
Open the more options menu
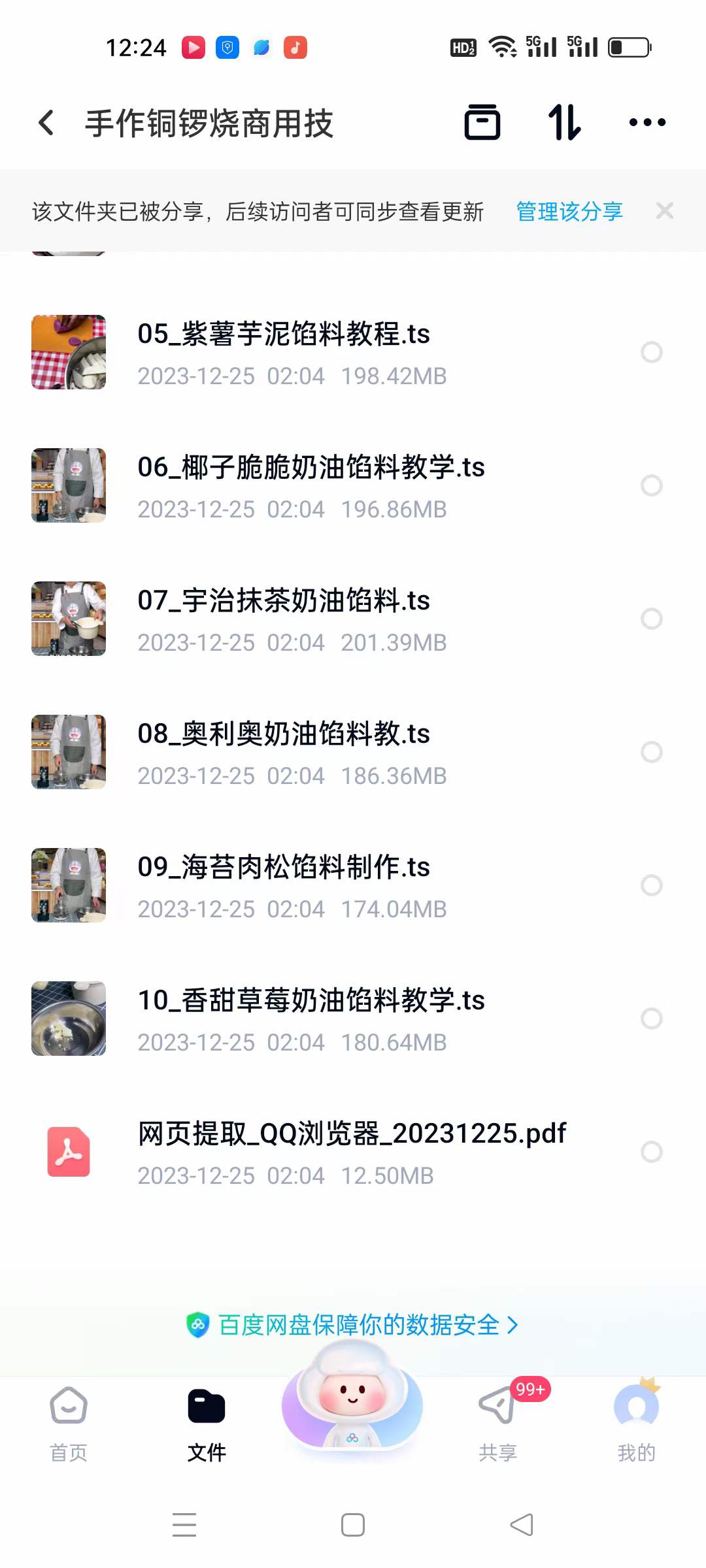tap(647, 122)
